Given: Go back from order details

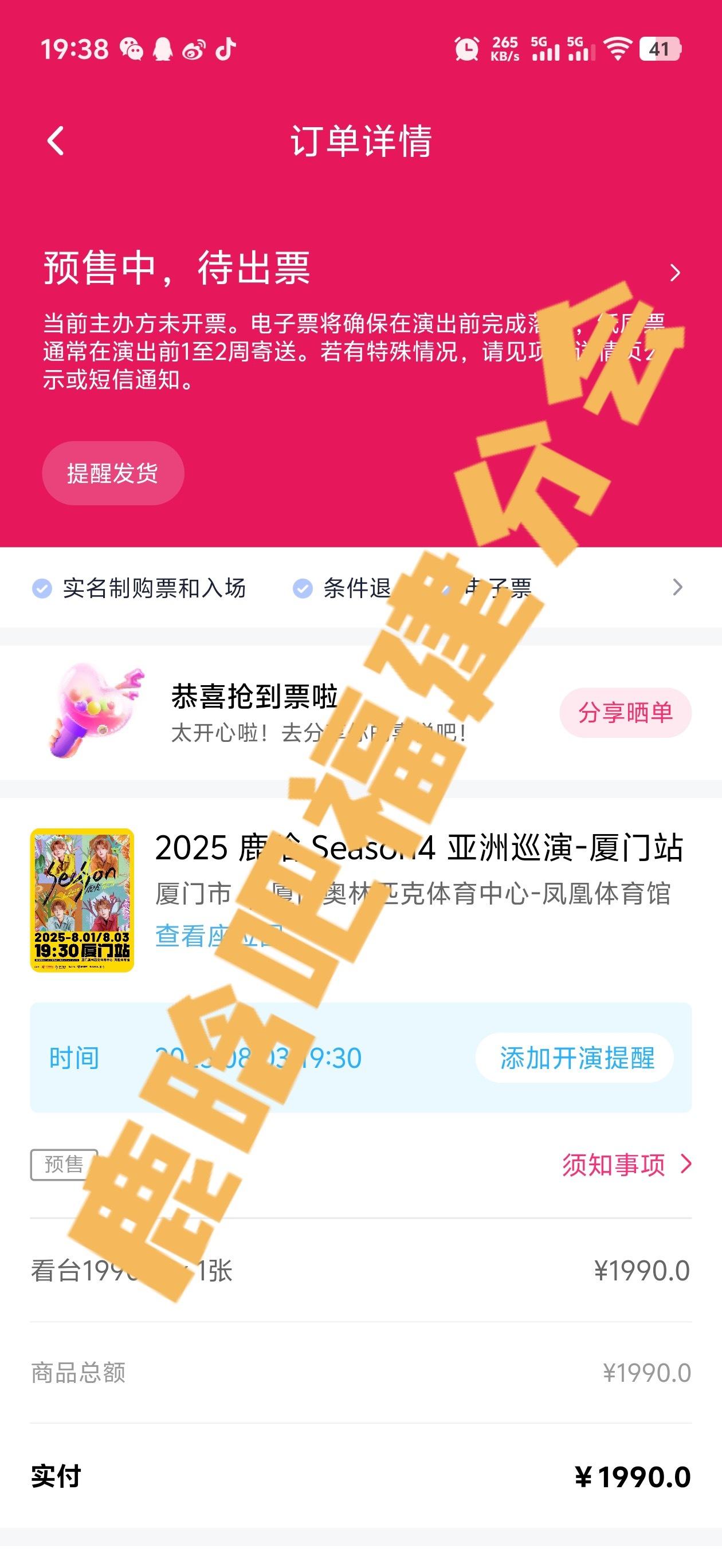Looking at the screenshot, I should pos(56,141).
